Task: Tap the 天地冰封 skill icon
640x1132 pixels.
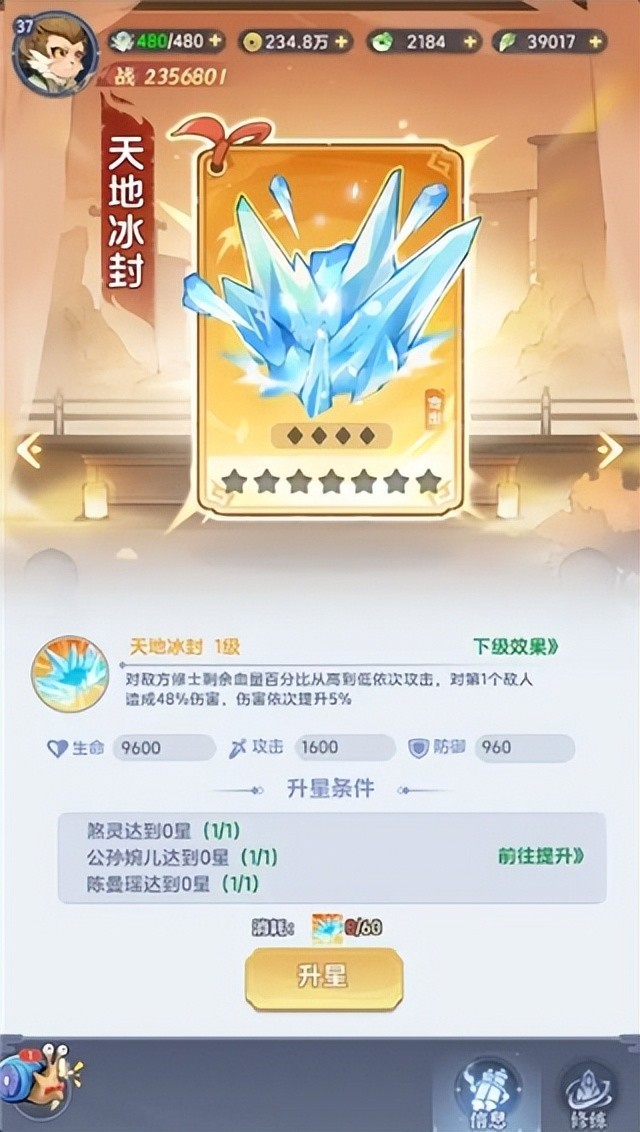Action: click(70, 675)
